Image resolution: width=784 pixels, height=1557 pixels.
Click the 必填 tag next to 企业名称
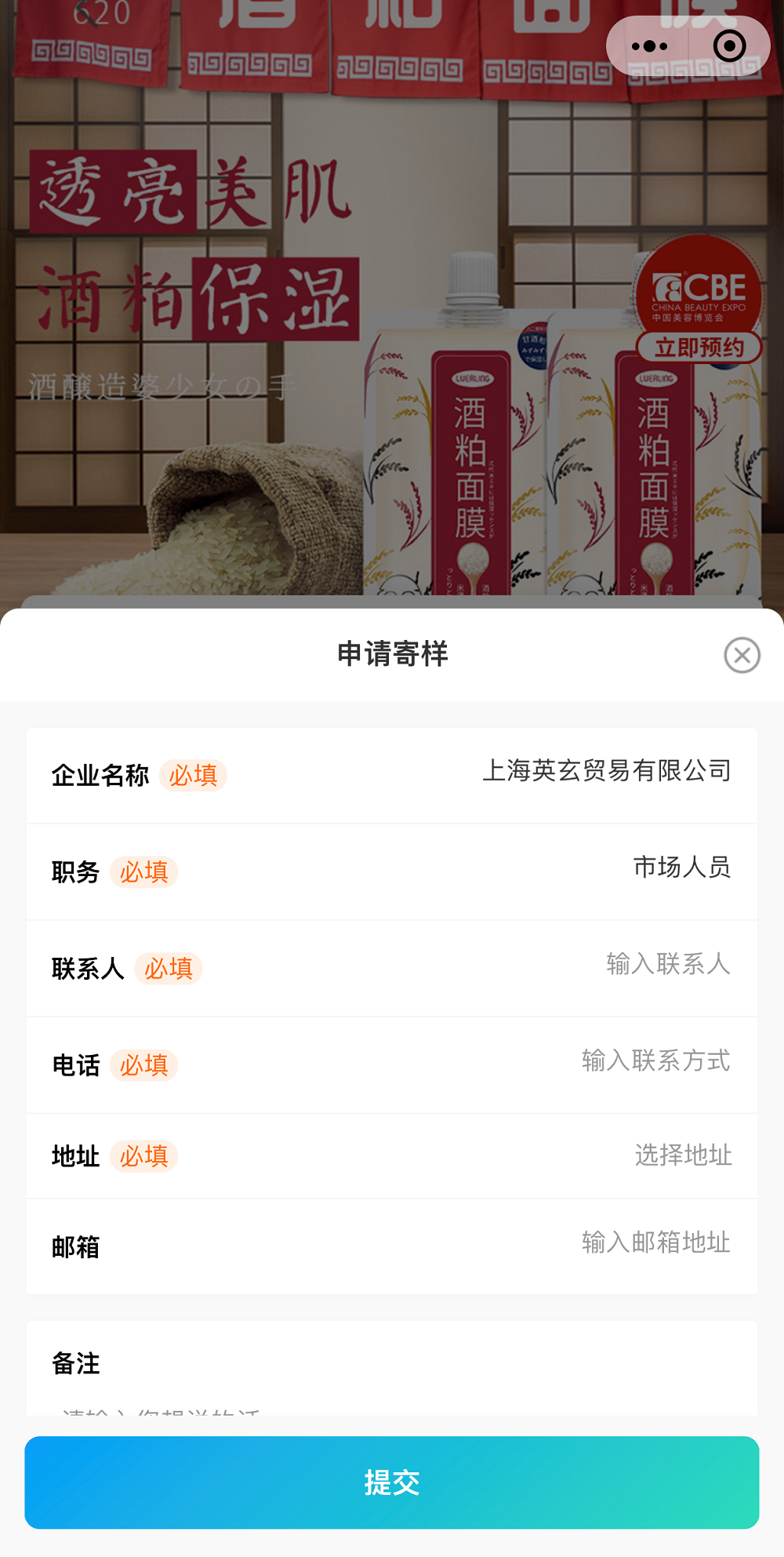[x=193, y=775]
